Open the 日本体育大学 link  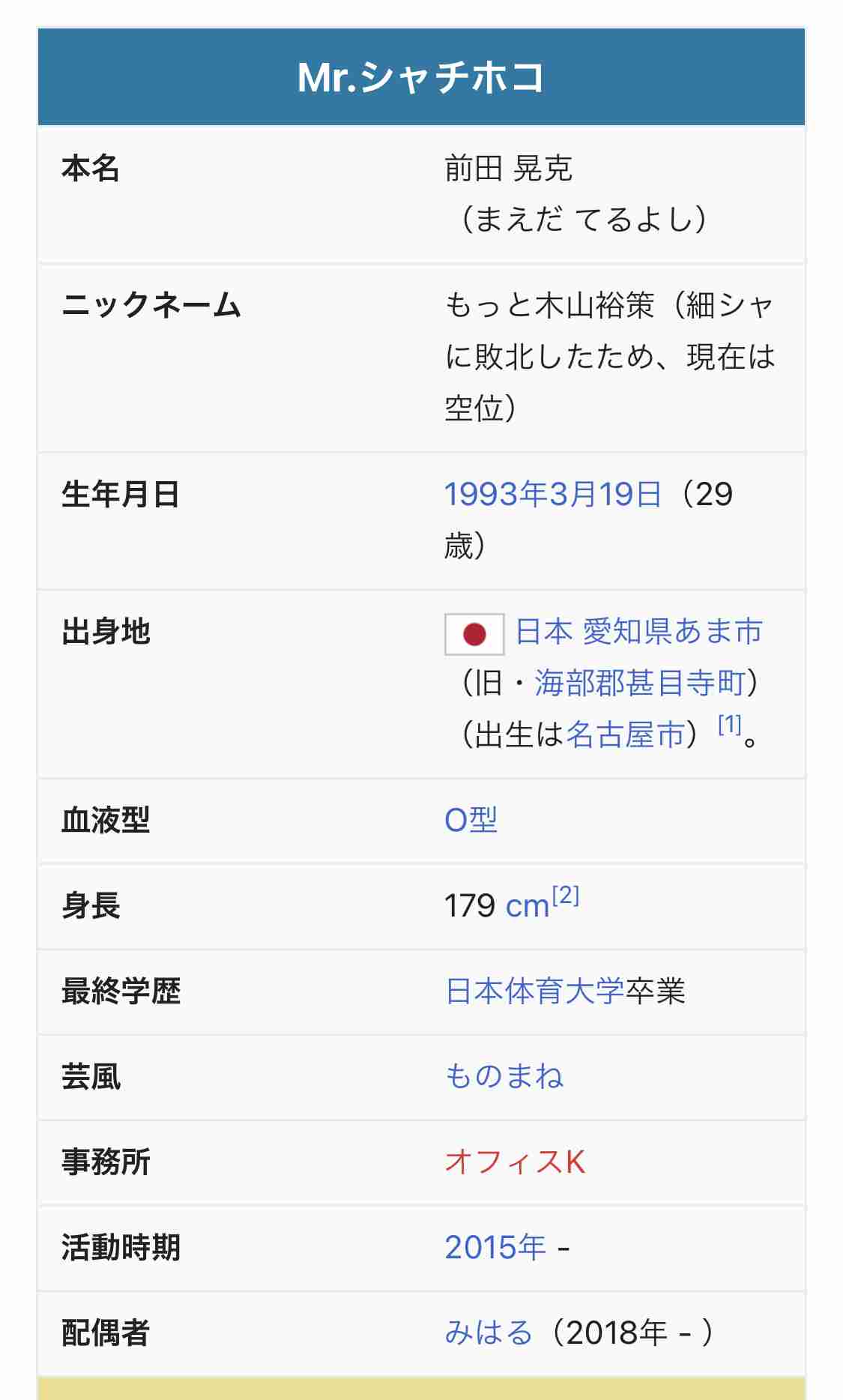click(535, 992)
